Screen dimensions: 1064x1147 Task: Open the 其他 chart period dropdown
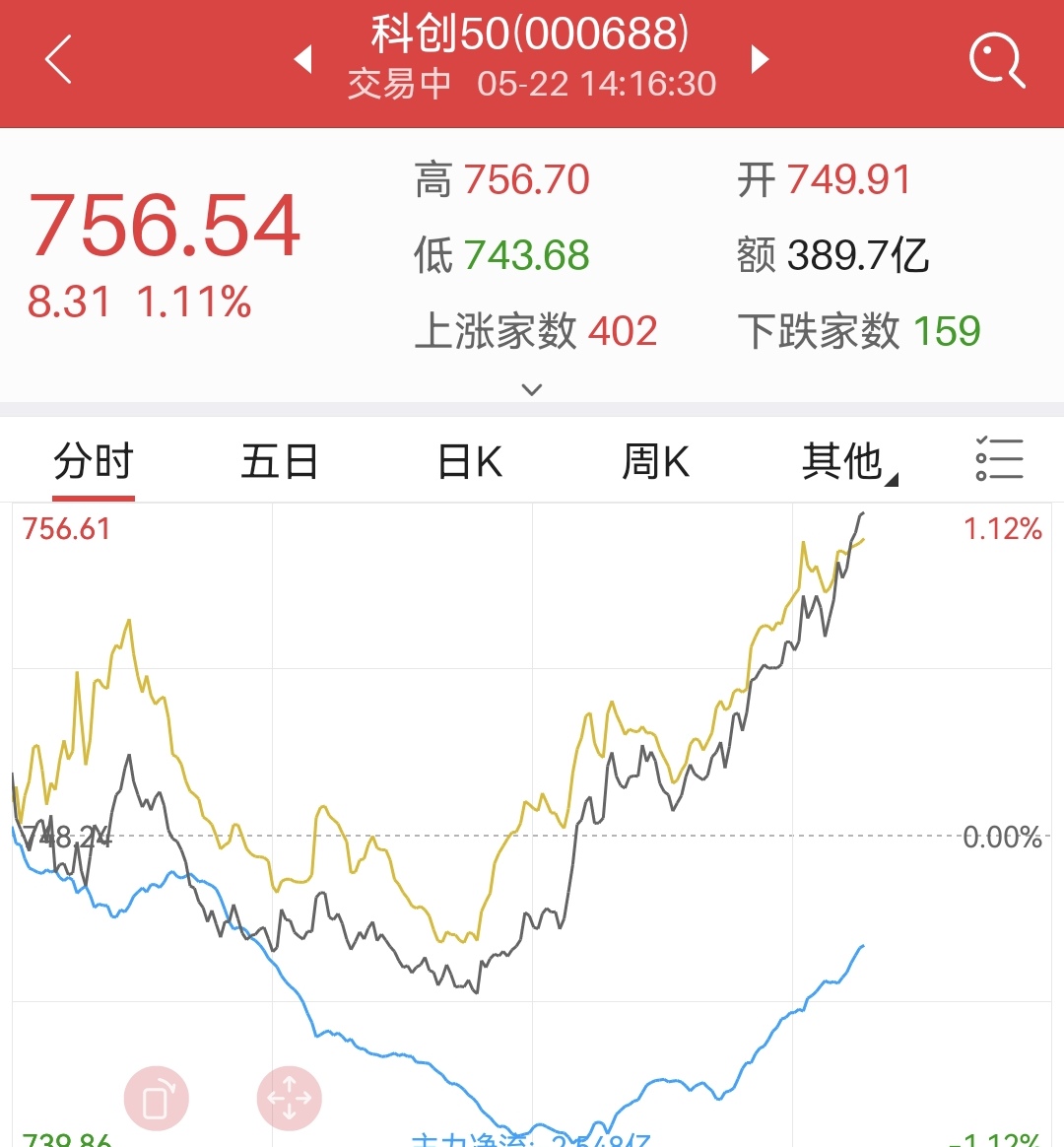click(x=847, y=461)
